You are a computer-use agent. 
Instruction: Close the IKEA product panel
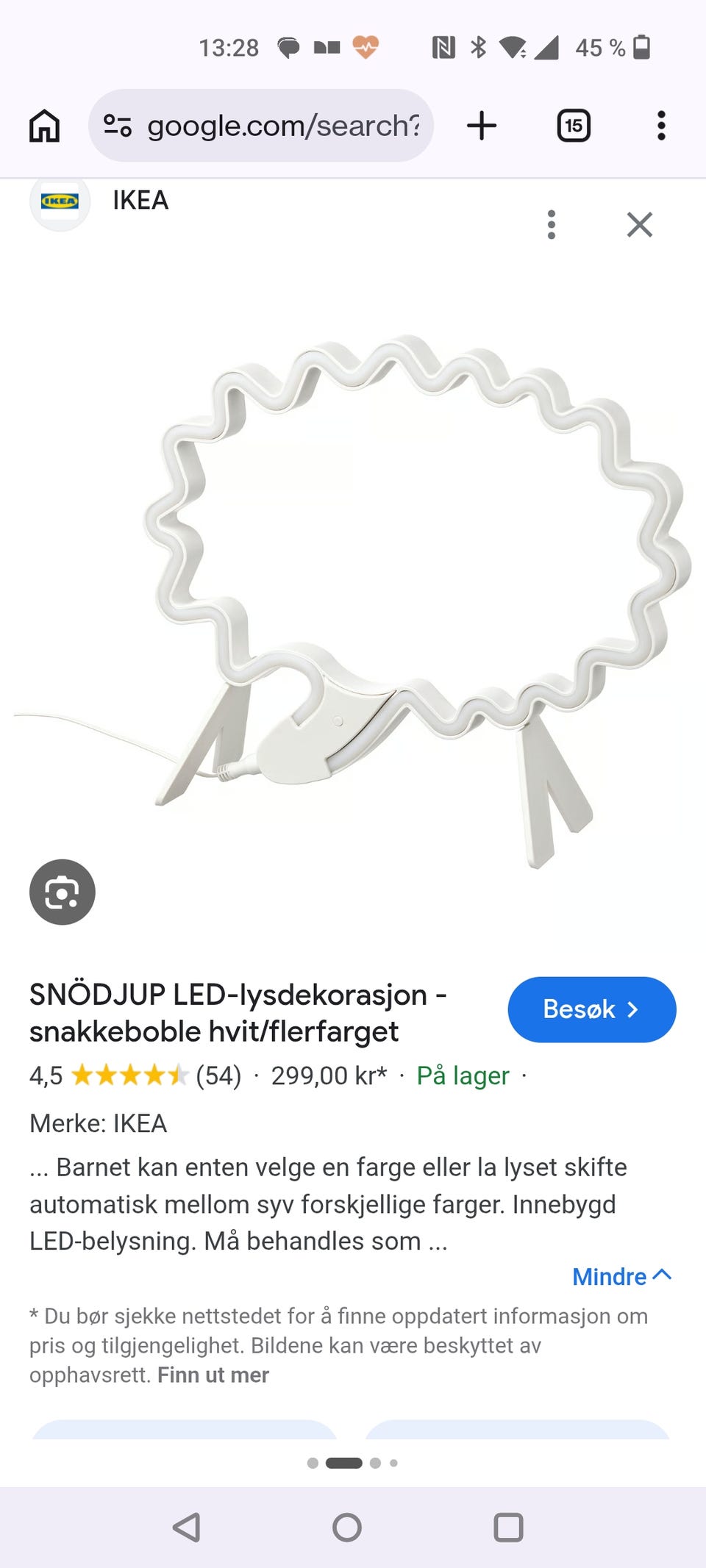click(x=640, y=224)
